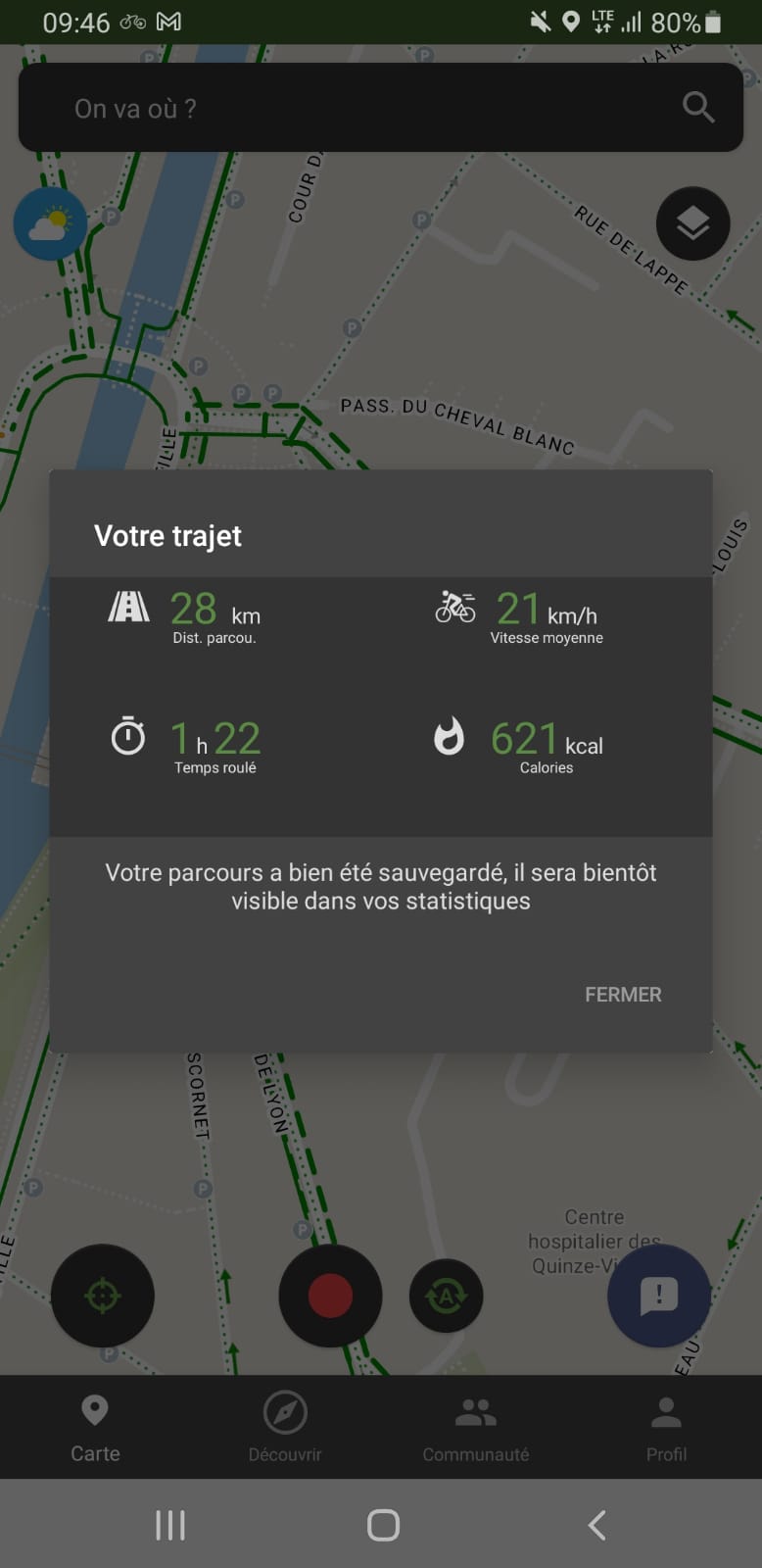Toggle automatic map rotation
The height and width of the screenshot is (1568, 762).
(446, 1296)
